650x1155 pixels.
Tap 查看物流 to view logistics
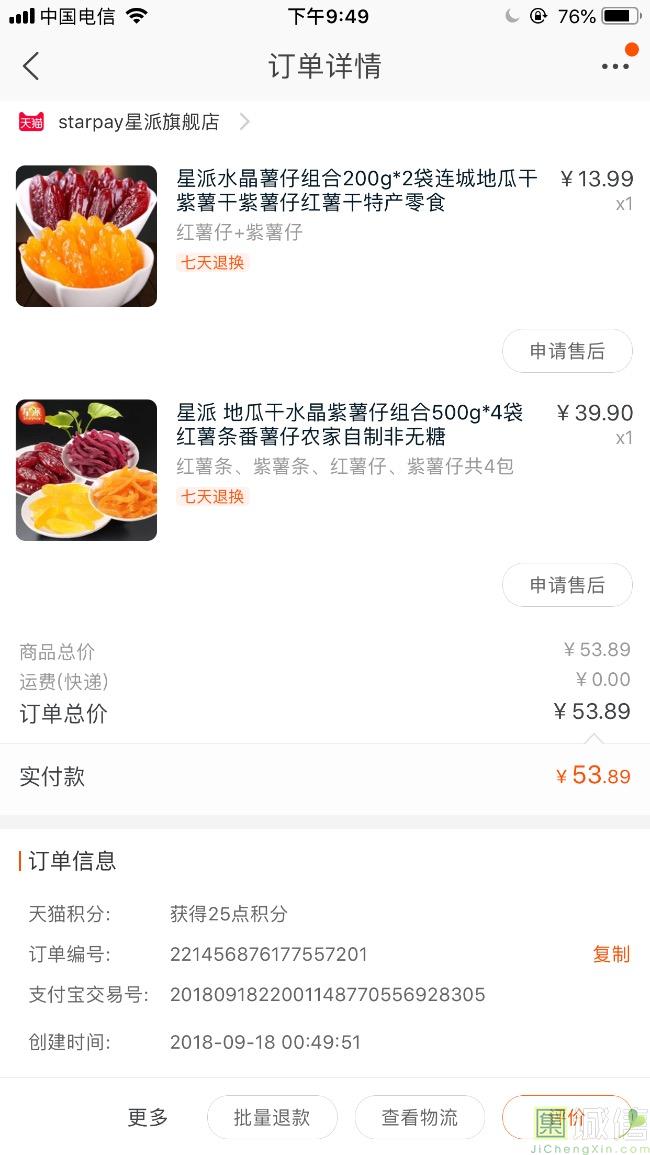419,1117
